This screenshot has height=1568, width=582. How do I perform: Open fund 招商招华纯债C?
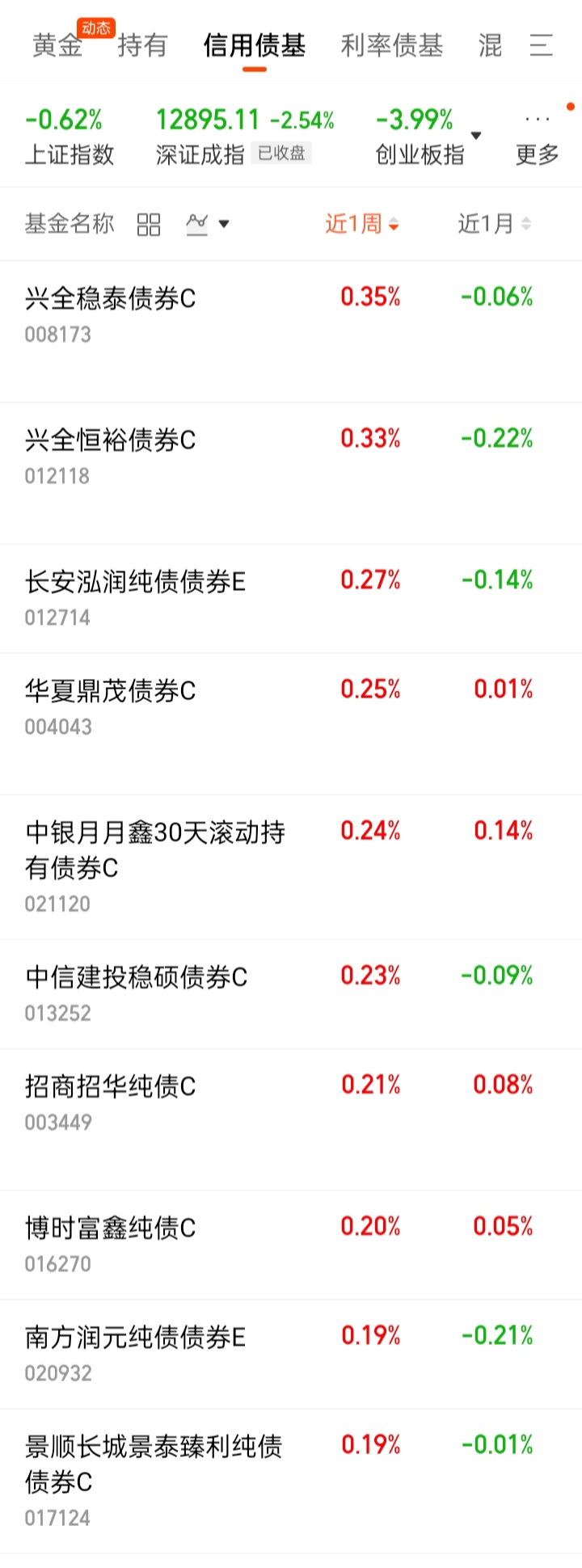pyautogui.click(x=291, y=1119)
